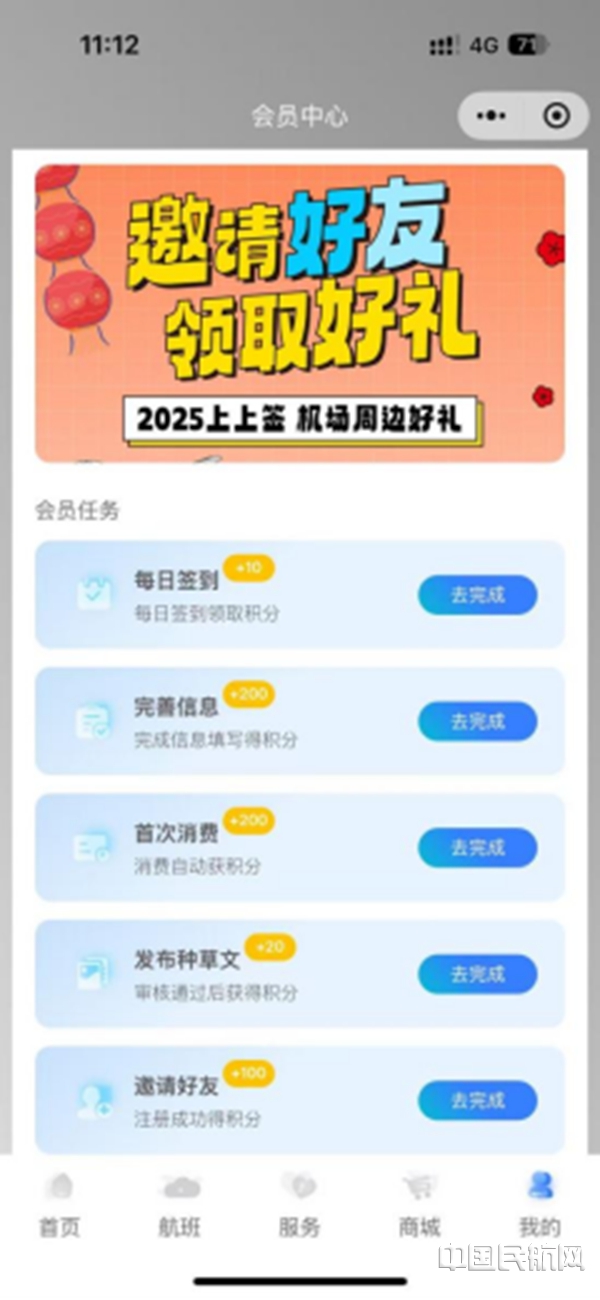600x1300 pixels.
Task: Tap 去完成 for 首次消费
Action: tap(477, 848)
